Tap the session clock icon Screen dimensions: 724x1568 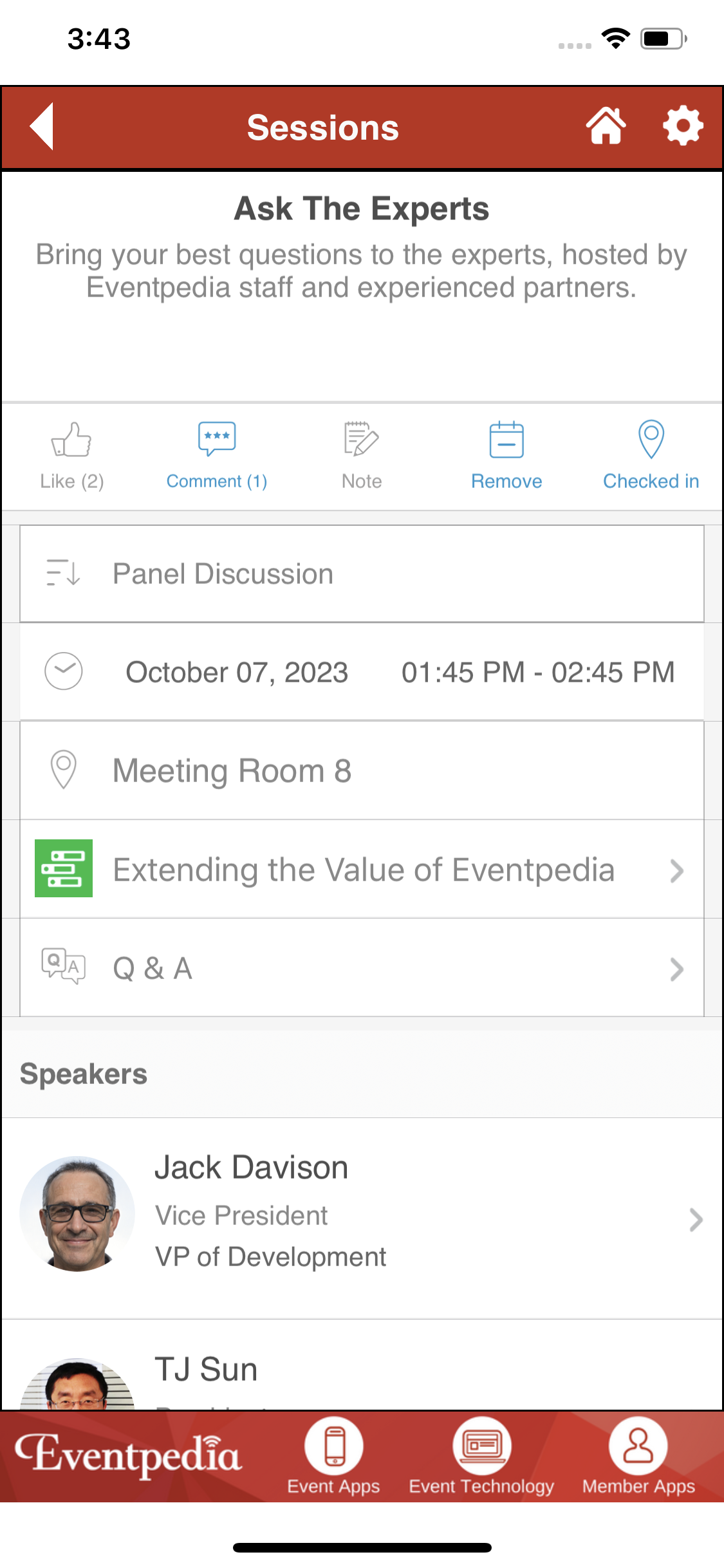coord(64,671)
